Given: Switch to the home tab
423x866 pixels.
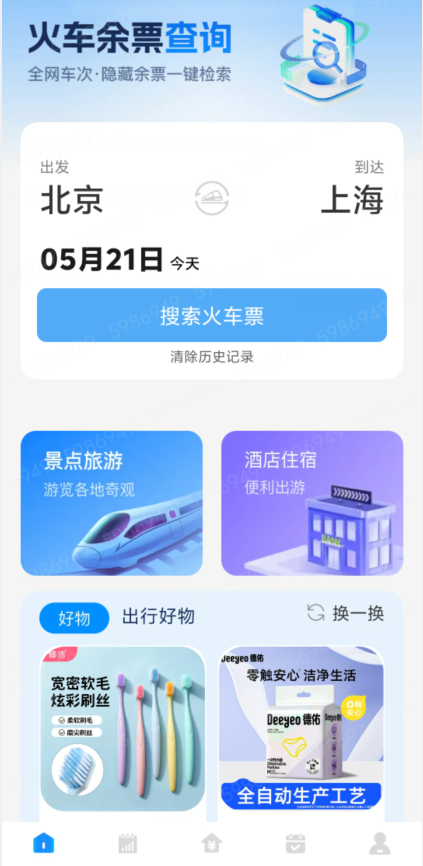Looking at the screenshot, I should tap(44, 843).
